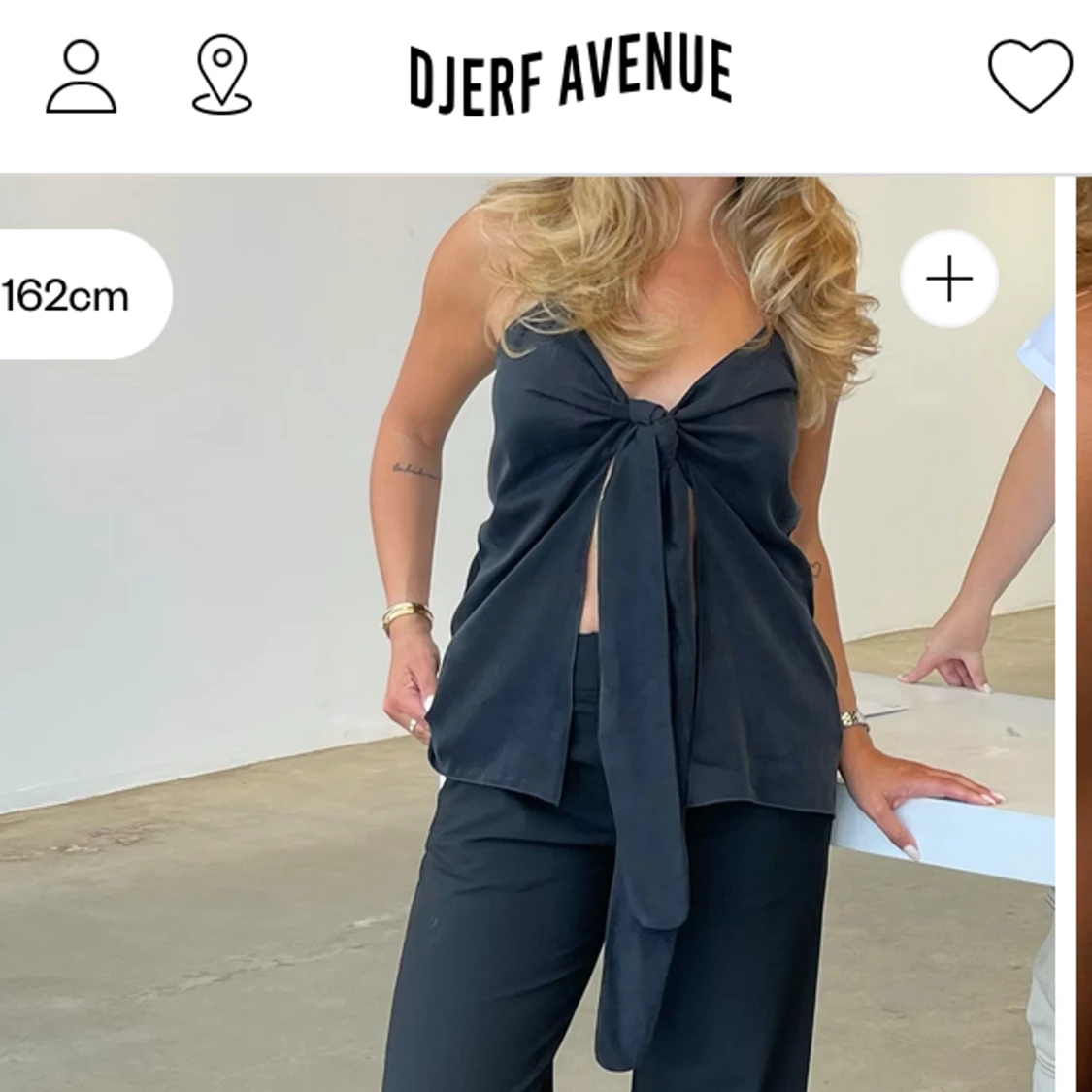Open the store locator pin
Viewport: 1092px width, 1092px height.
(222, 75)
